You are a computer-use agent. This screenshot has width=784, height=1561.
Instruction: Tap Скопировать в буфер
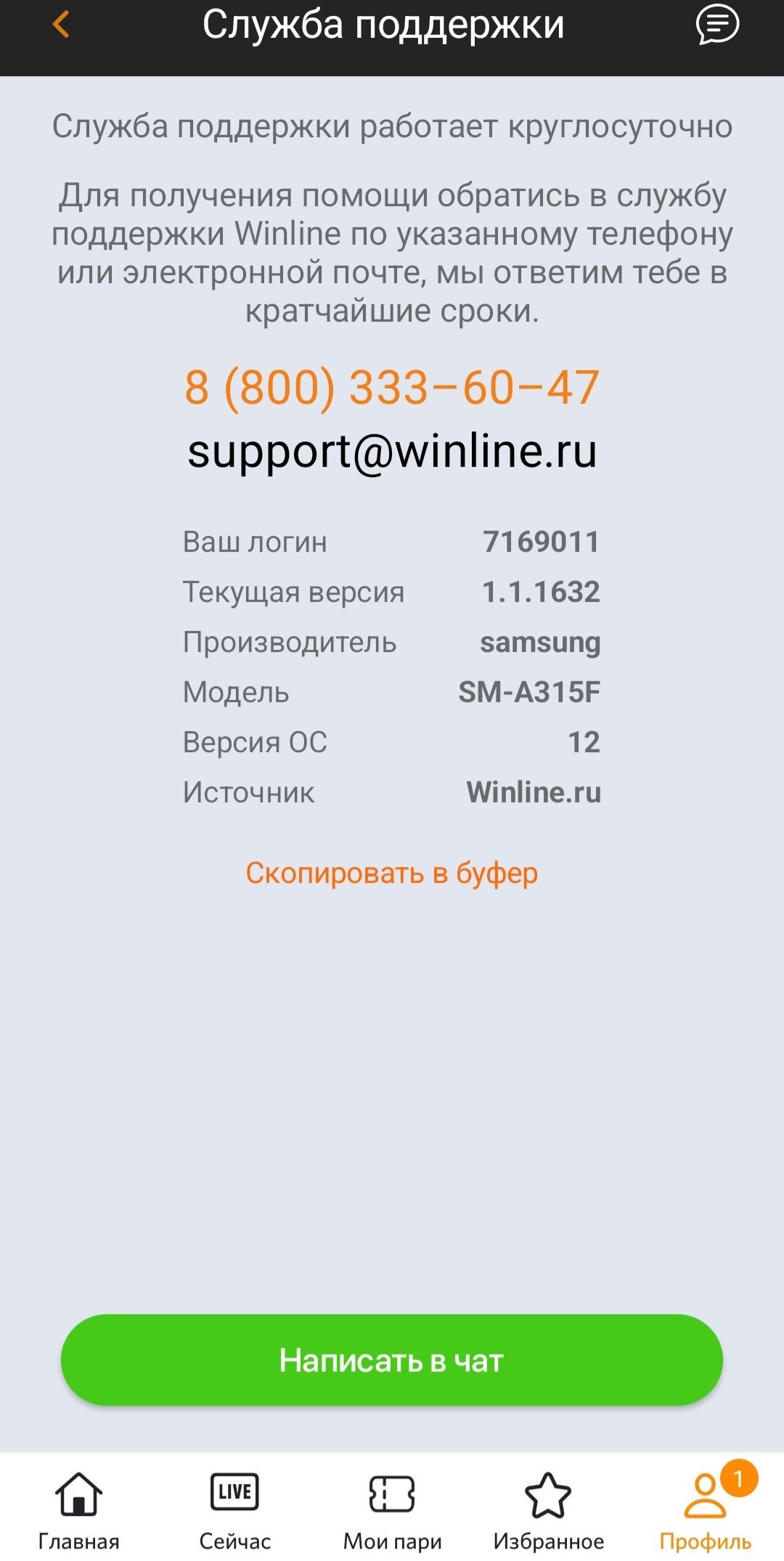click(392, 873)
